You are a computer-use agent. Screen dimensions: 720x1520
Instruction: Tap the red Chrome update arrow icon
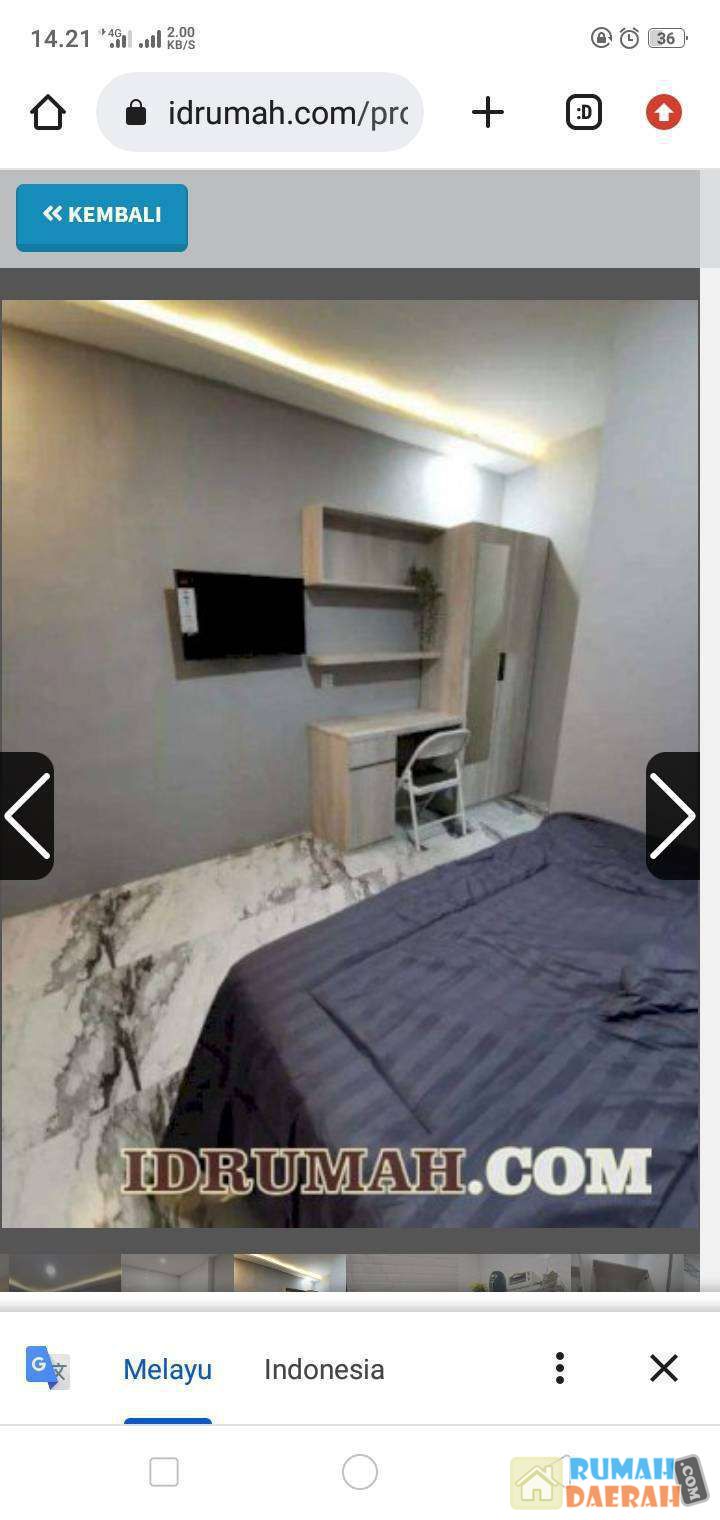(664, 112)
